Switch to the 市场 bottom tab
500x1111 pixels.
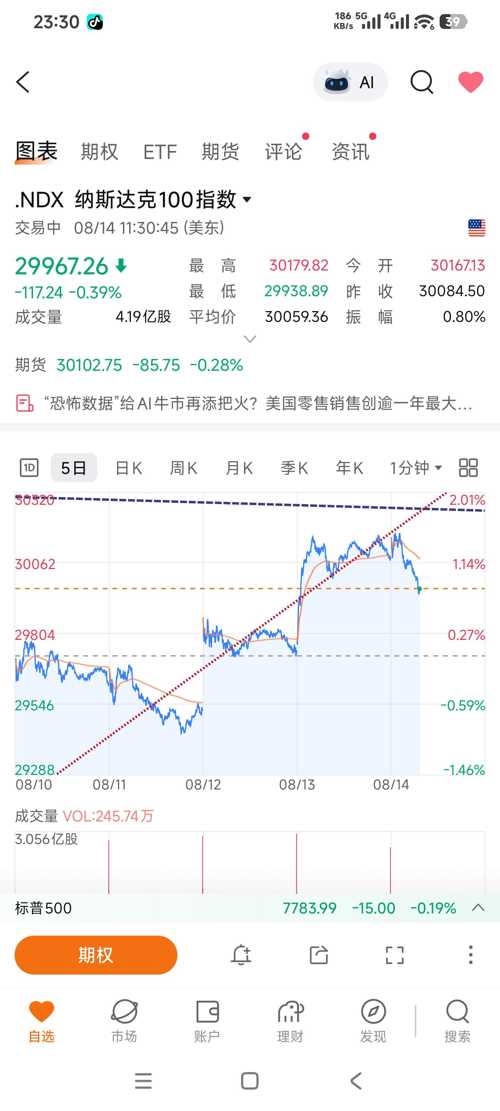click(124, 1021)
